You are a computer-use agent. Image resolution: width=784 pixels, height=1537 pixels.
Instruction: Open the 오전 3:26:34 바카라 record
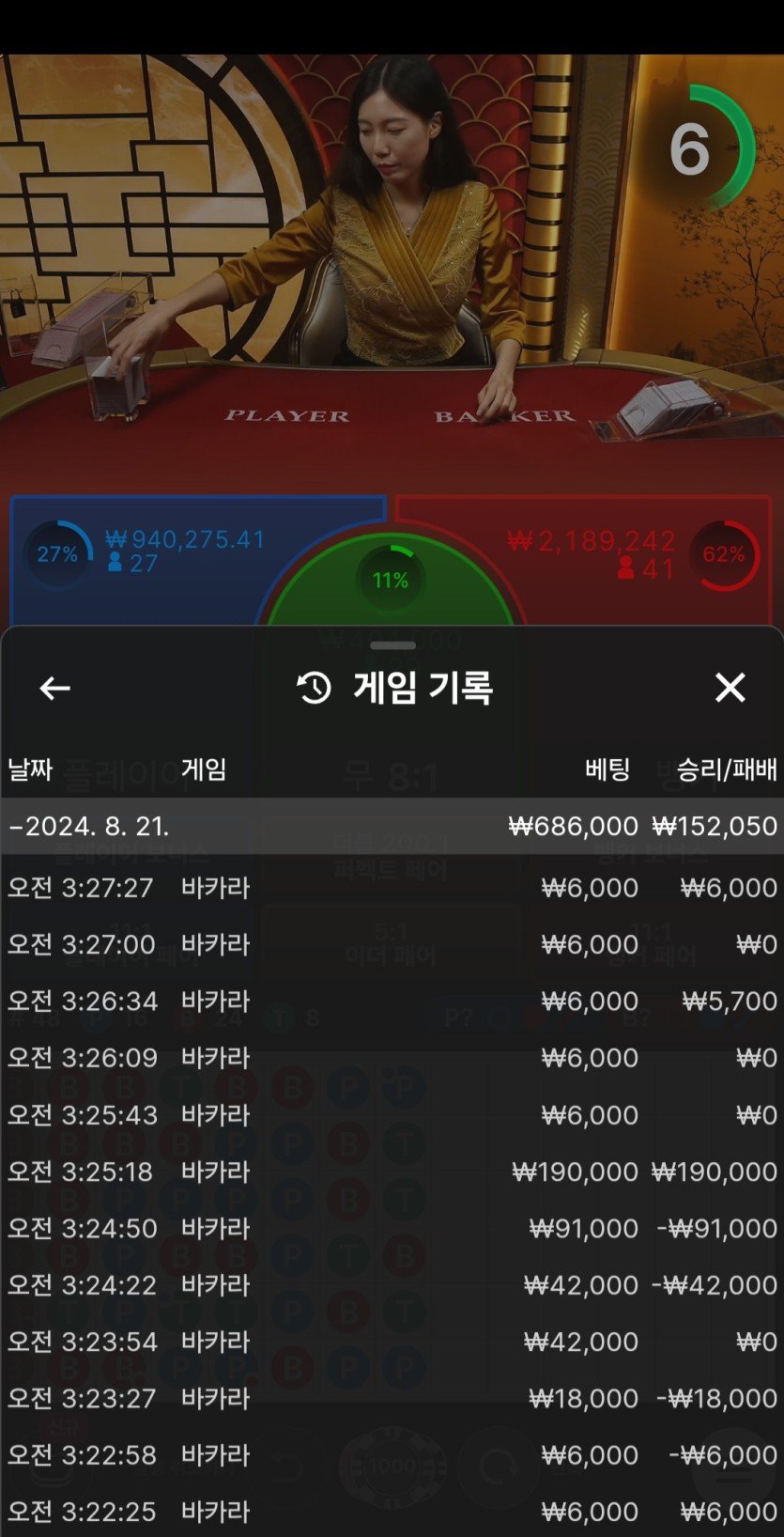click(392, 1001)
